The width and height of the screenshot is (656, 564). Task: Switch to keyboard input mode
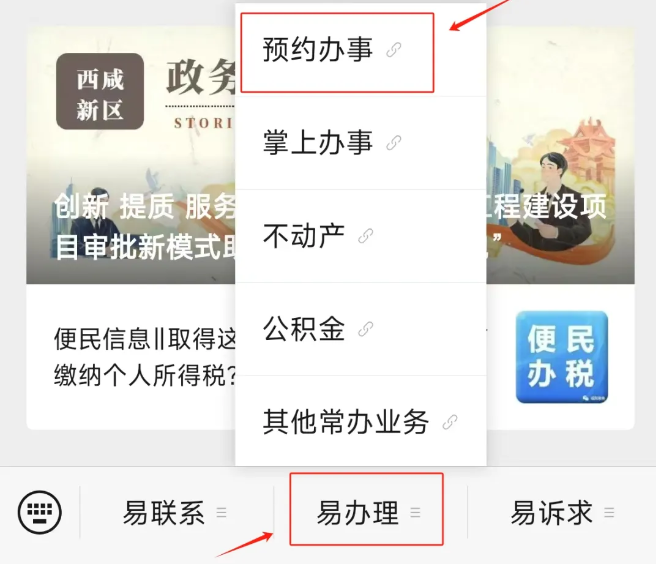[x=40, y=513]
